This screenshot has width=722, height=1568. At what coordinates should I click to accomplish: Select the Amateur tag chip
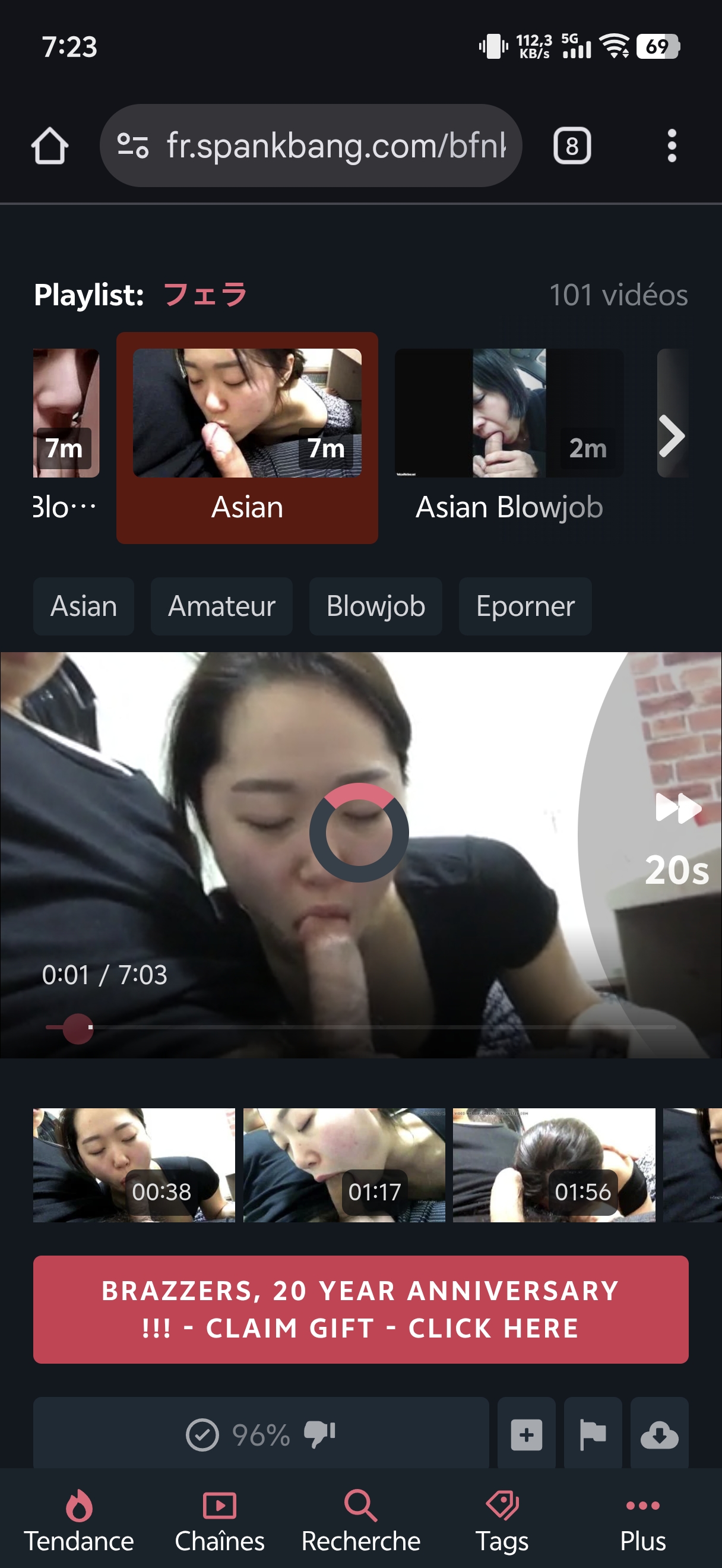221,606
